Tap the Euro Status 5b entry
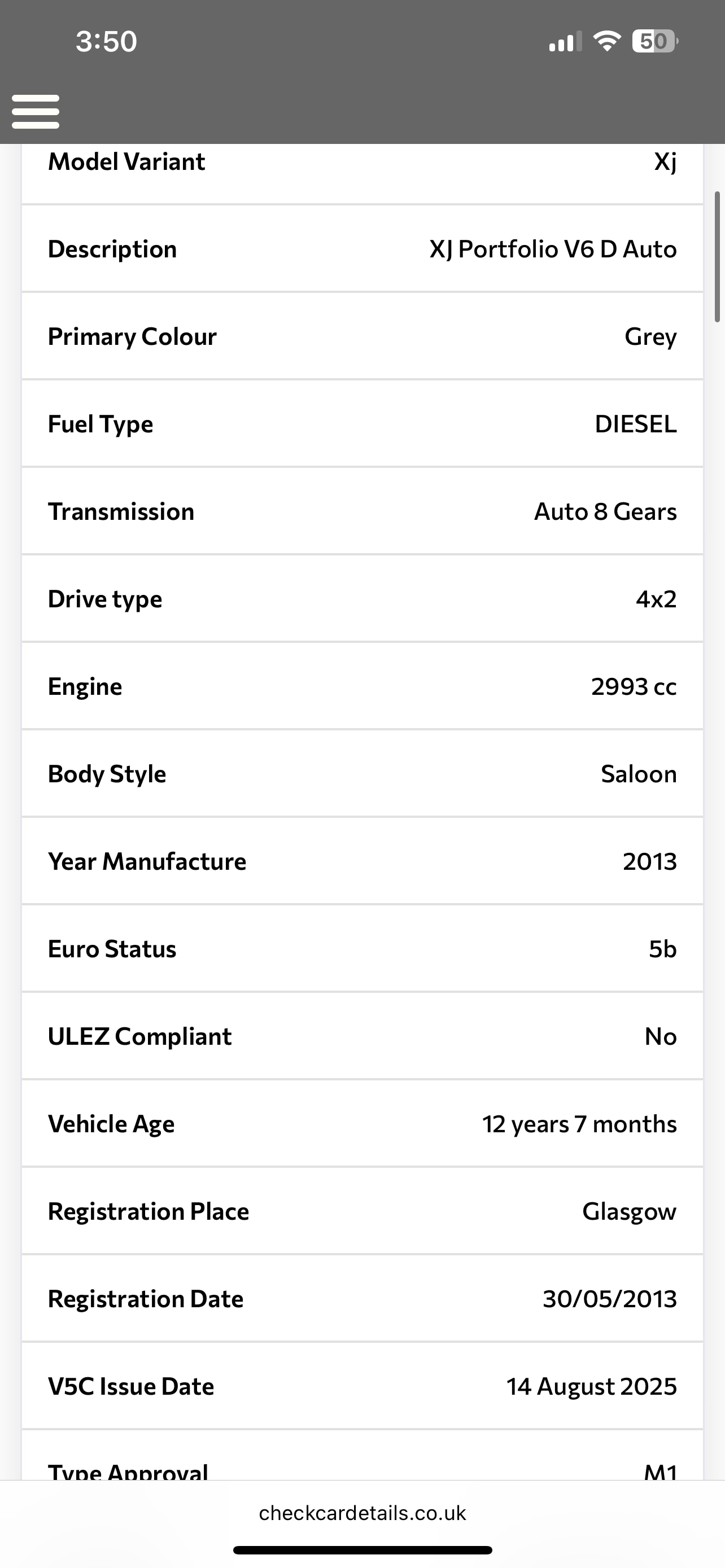The image size is (725, 1568). [362, 948]
